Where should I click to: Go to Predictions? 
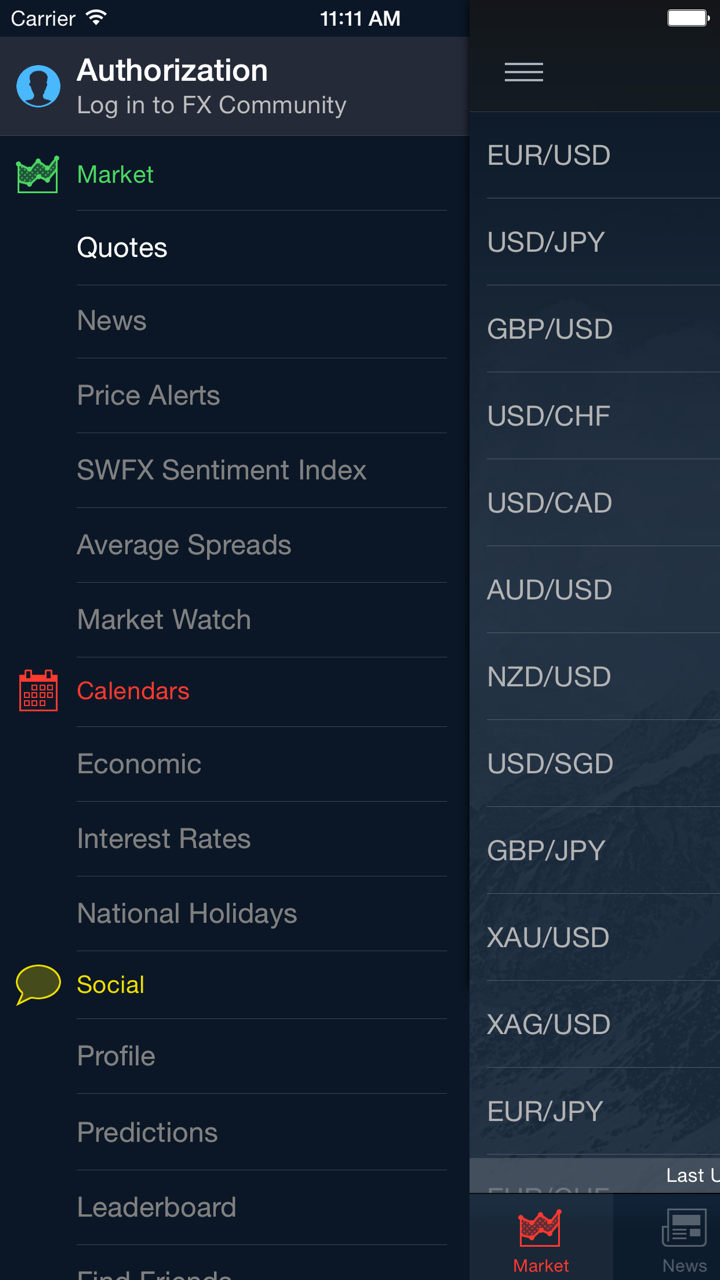[147, 1132]
